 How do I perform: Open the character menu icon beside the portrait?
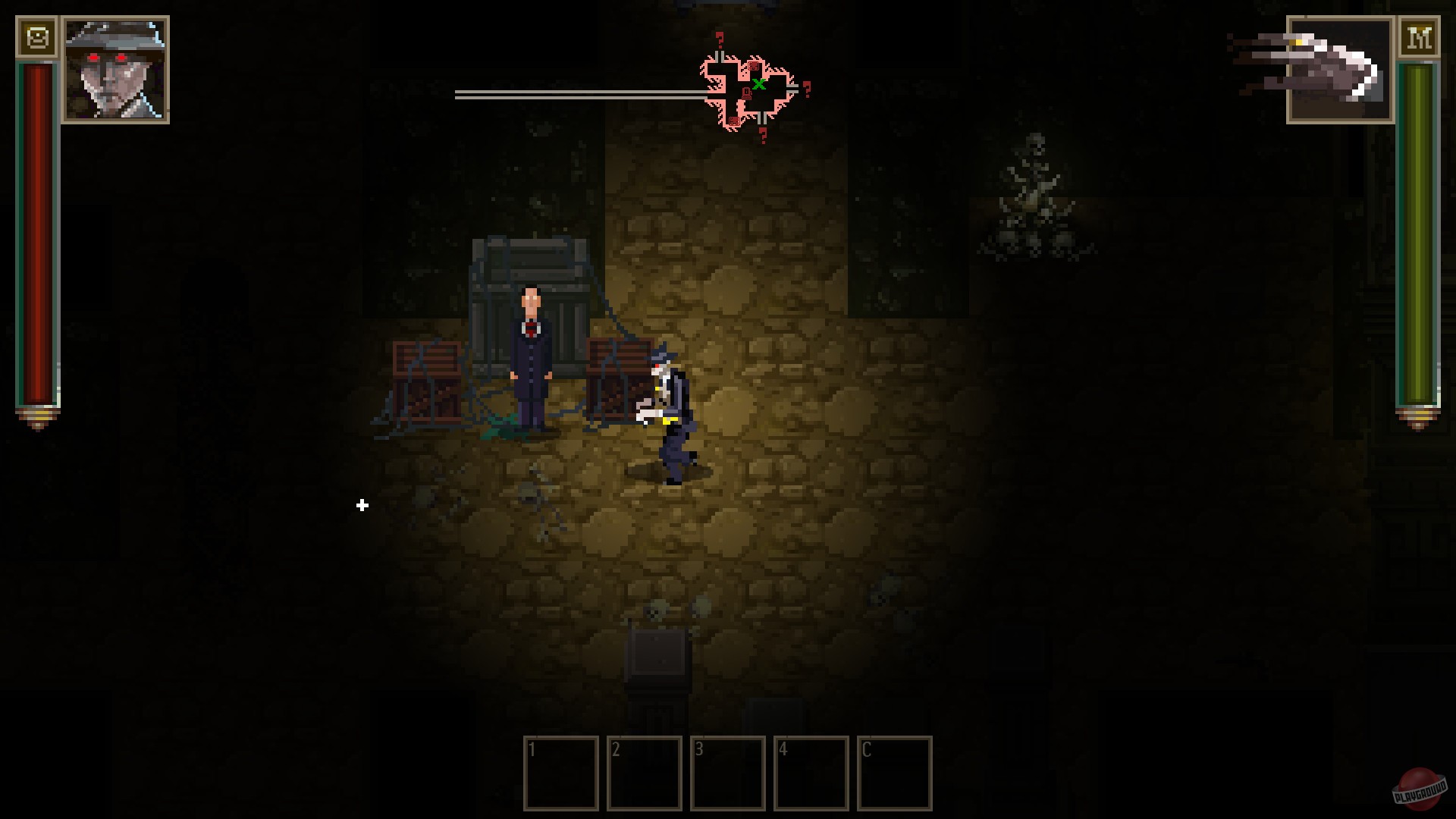coord(36,37)
